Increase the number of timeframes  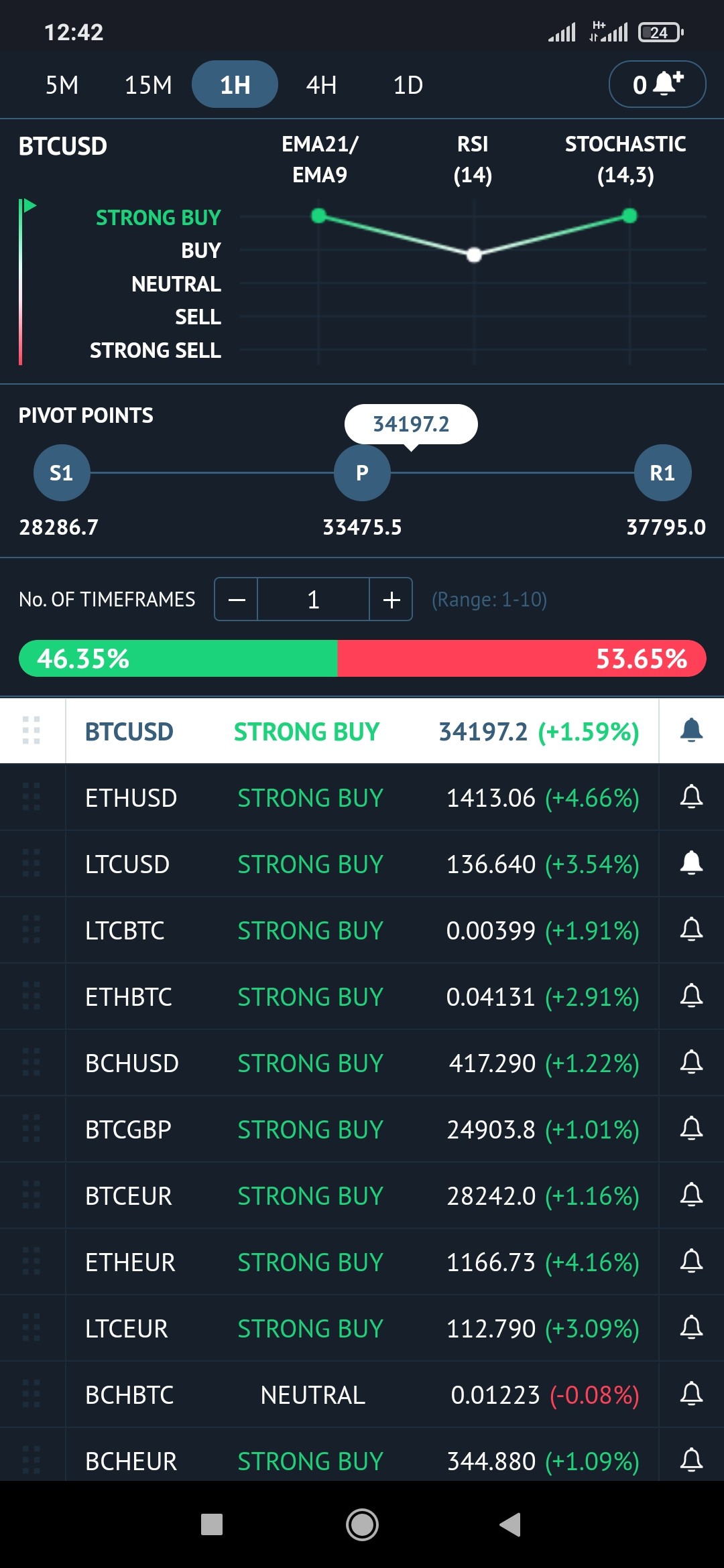coord(391,599)
